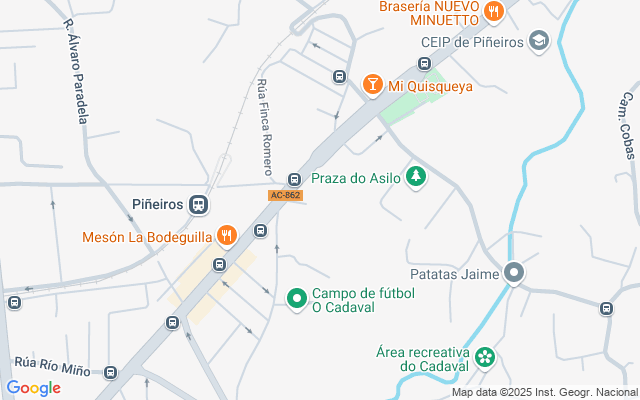
Task: Open the Praza do Asilo park marker
Action: 415,178
